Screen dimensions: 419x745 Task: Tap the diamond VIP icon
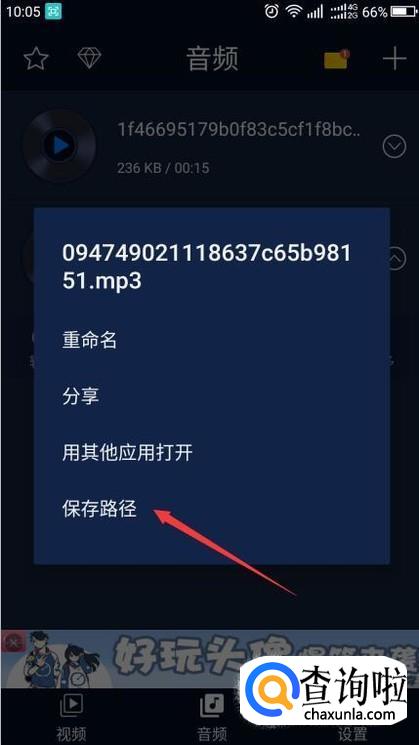(89, 58)
